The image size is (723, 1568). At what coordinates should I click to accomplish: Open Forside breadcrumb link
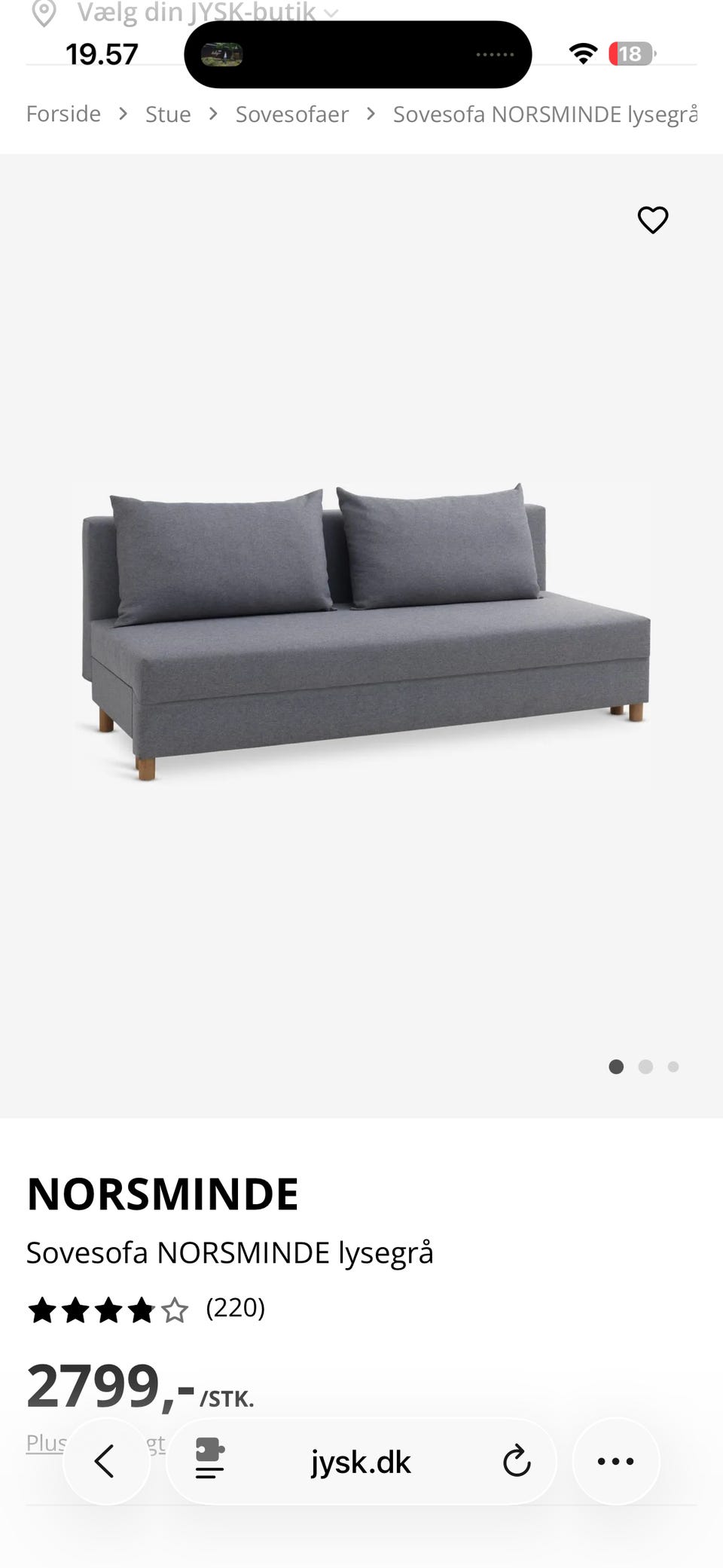(x=63, y=114)
